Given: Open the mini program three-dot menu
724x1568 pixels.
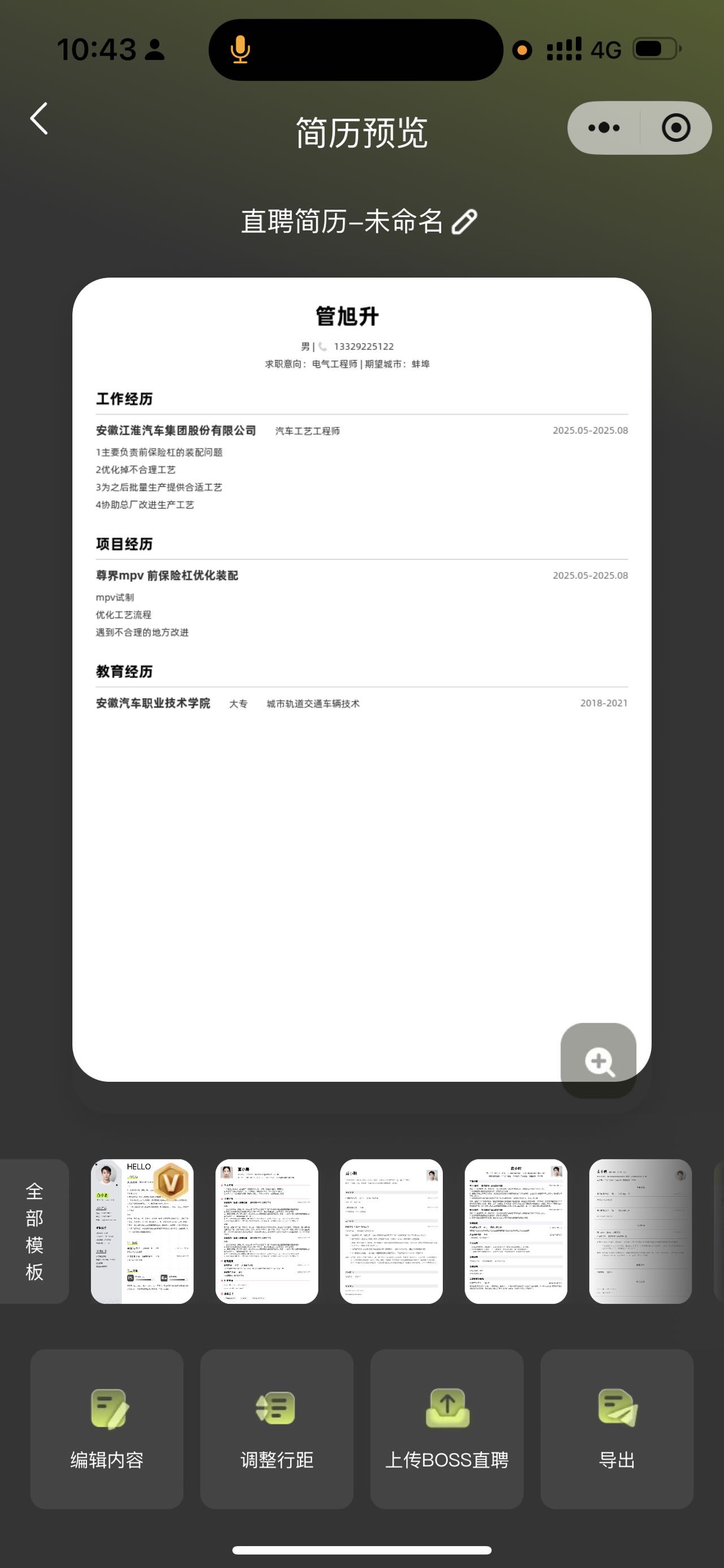Looking at the screenshot, I should click(604, 128).
